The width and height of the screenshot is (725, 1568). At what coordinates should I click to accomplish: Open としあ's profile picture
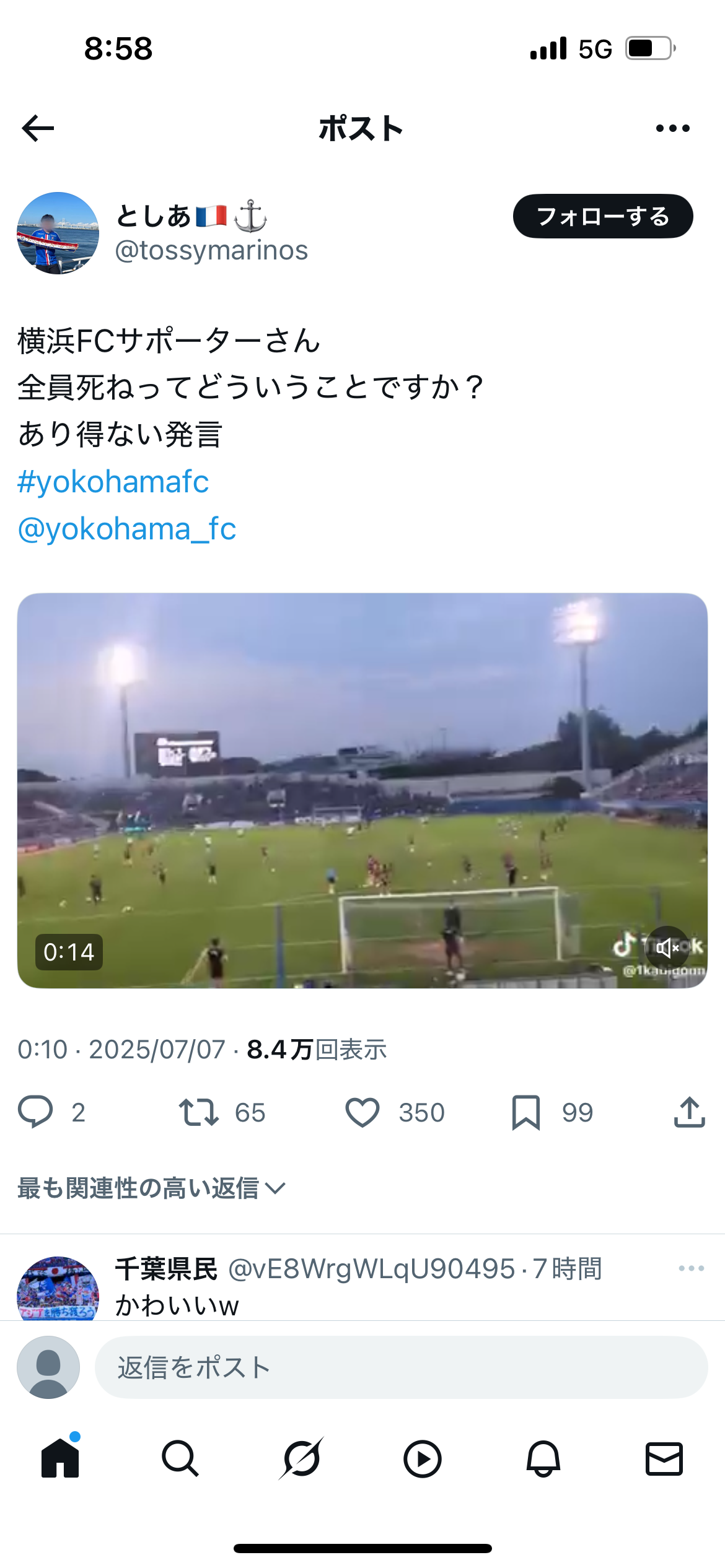coord(58,233)
